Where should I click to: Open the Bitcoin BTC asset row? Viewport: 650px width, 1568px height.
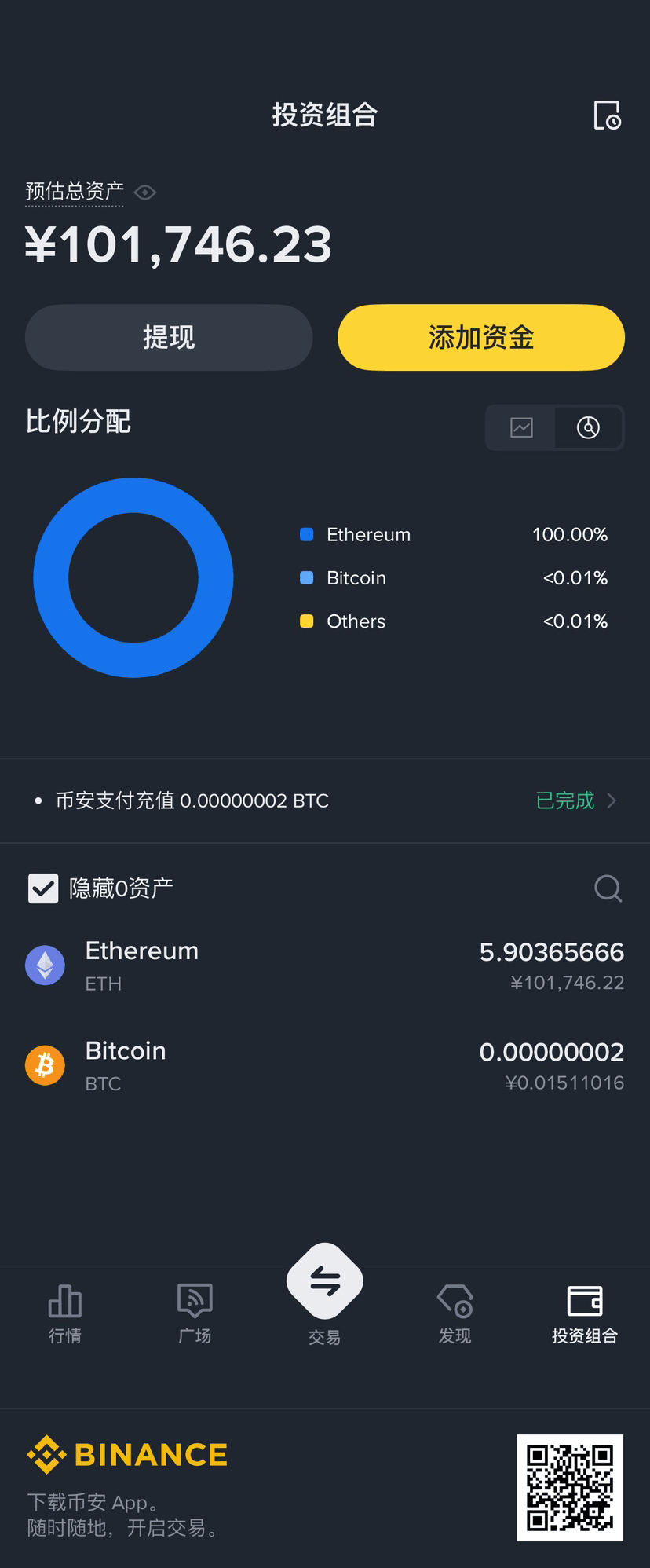pyautogui.click(x=325, y=1065)
